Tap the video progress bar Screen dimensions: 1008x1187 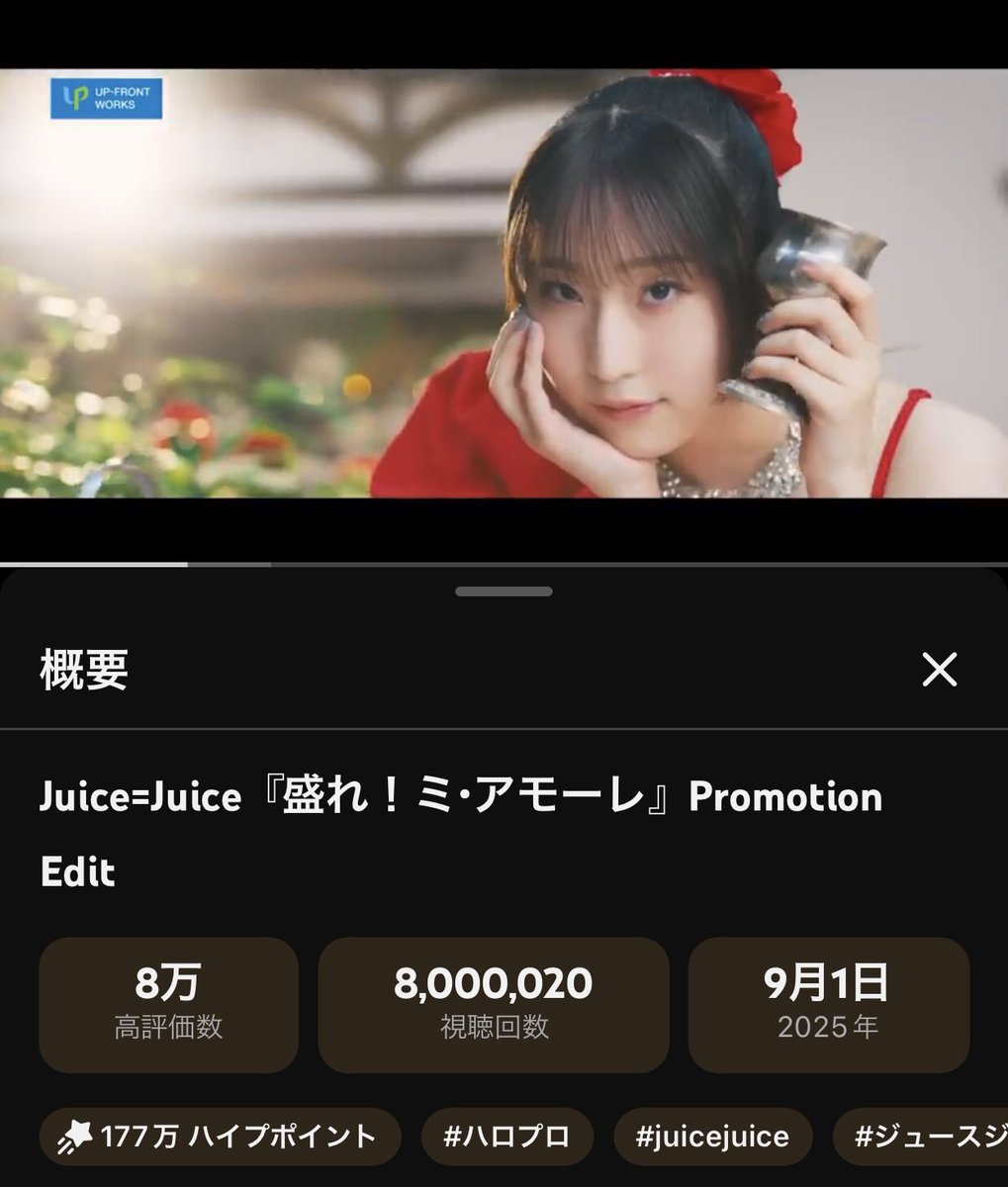pyautogui.click(x=504, y=565)
